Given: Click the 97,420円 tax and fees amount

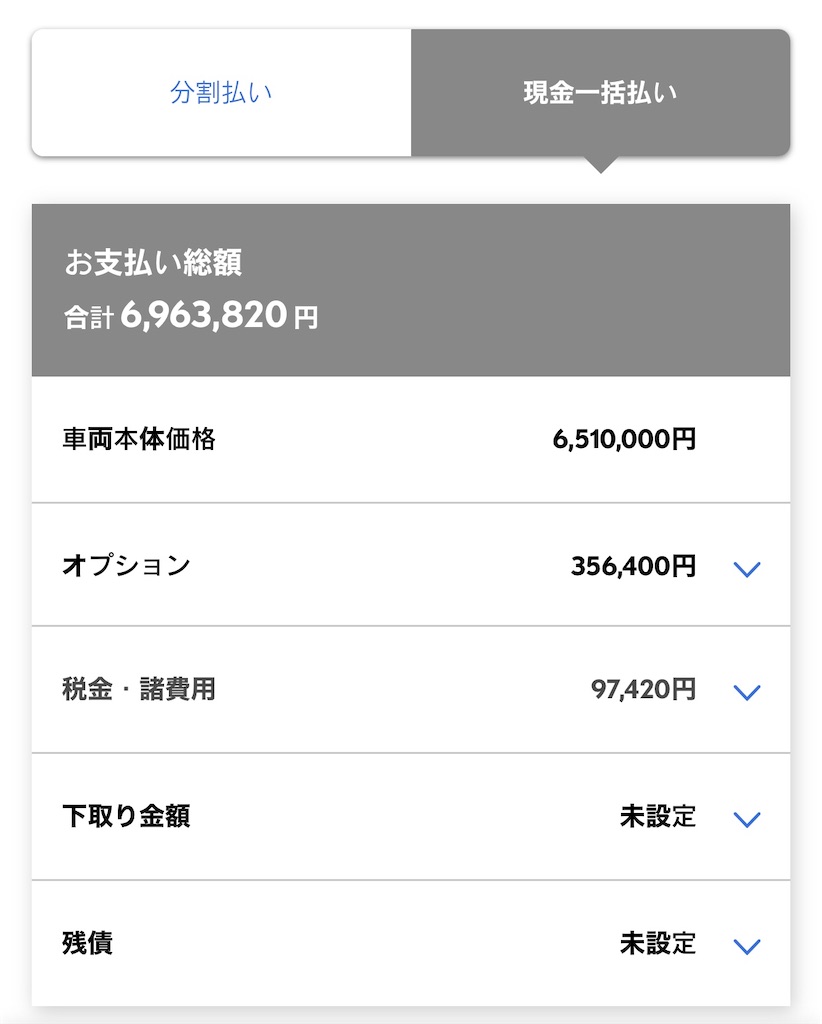Looking at the screenshot, I should tap(641, 690).
